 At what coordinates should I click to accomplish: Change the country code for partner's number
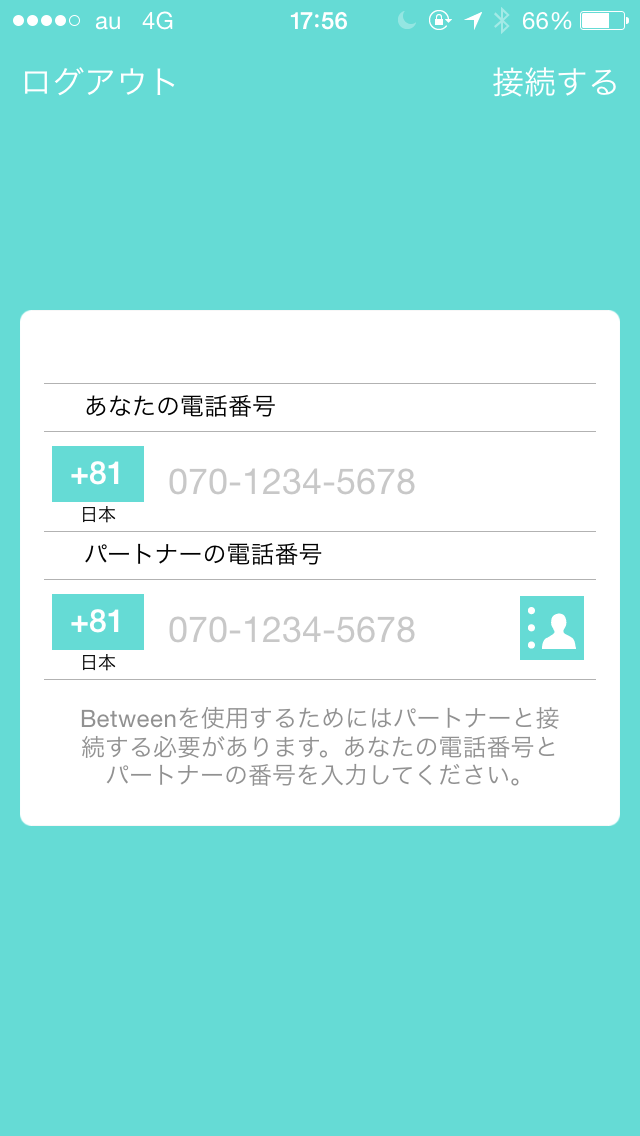coord(98,622)
